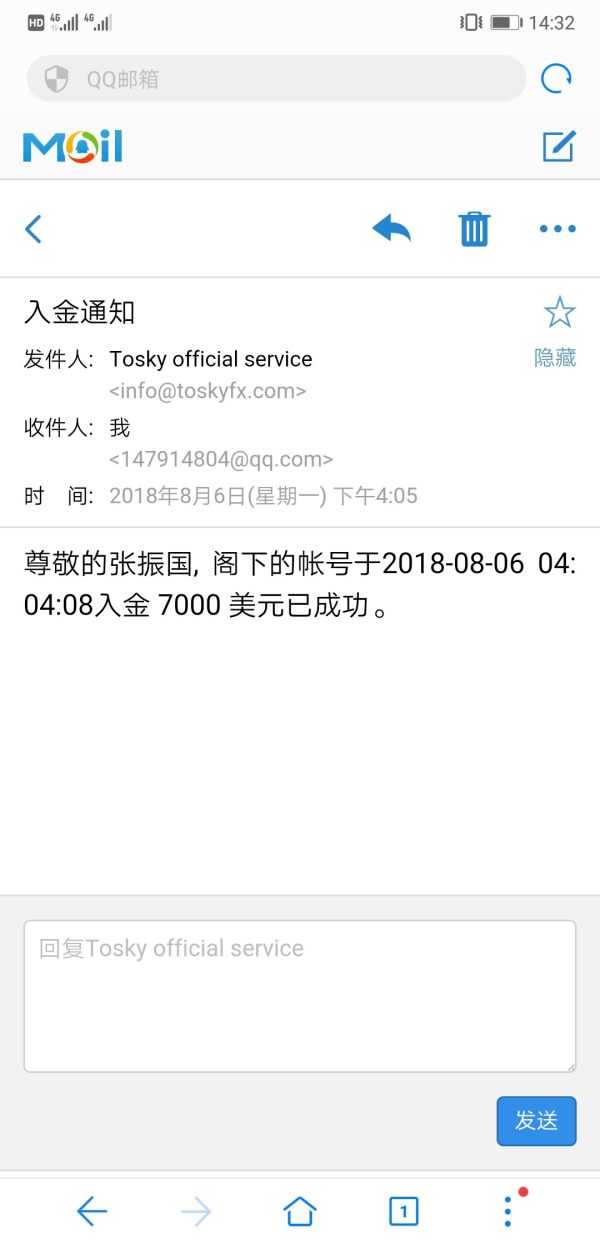600x1244 pixels.
Task: Focus the reply text box
Action: tap(300, 996)
